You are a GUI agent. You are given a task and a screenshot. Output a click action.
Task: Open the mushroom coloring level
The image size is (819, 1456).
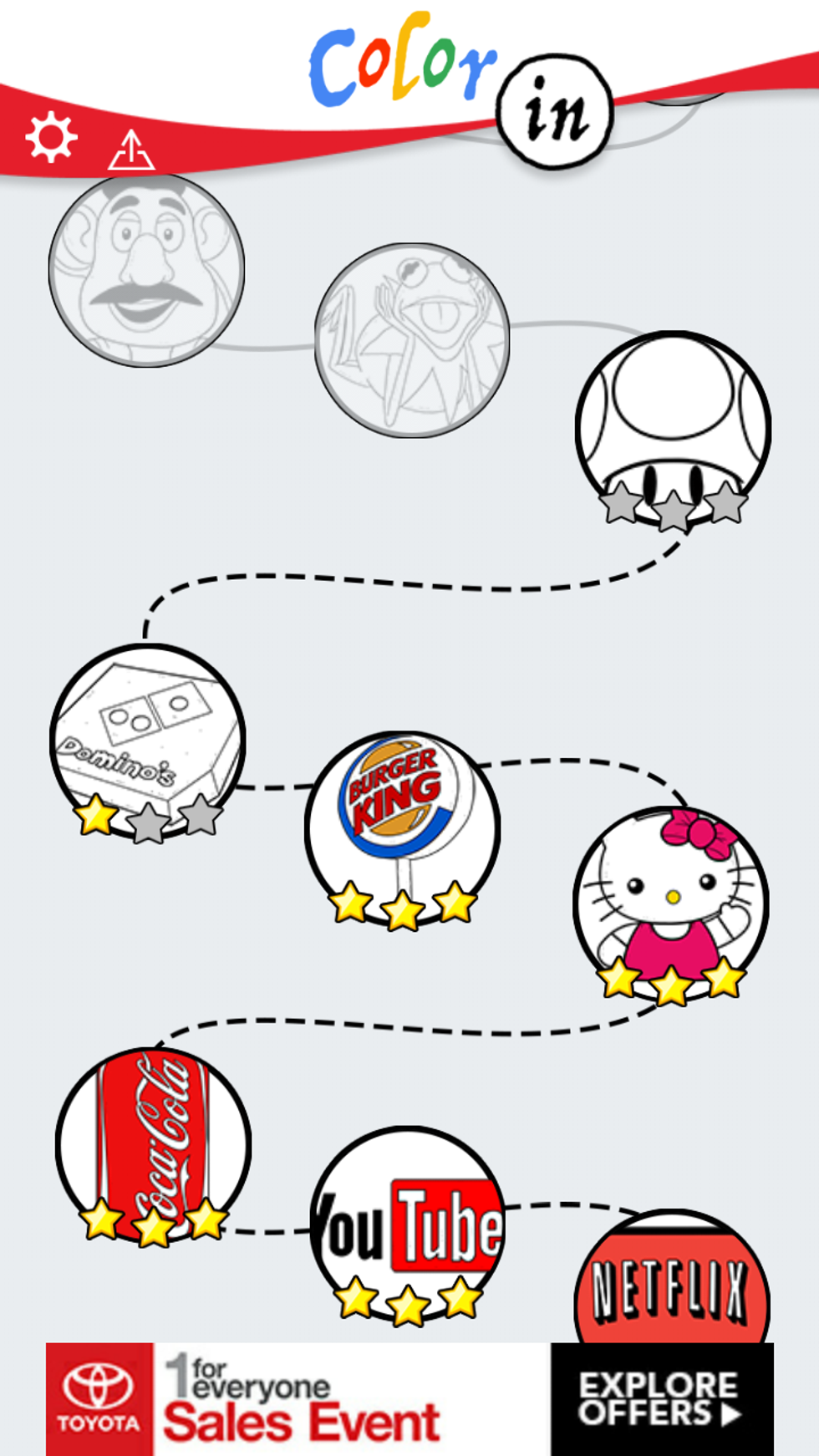[x=673, y=426]
